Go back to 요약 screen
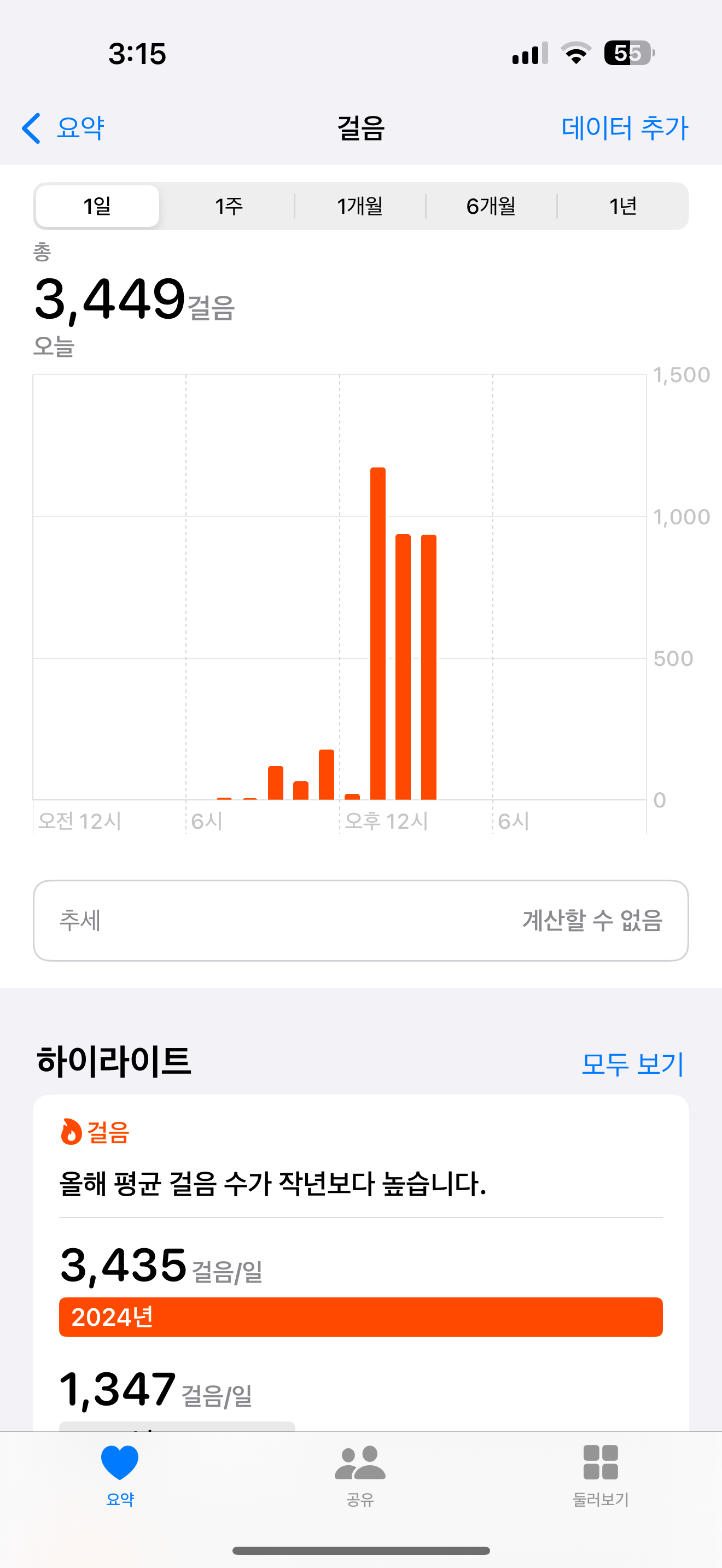The height and width of the screenshot is (1568, 722). (63, 128)
